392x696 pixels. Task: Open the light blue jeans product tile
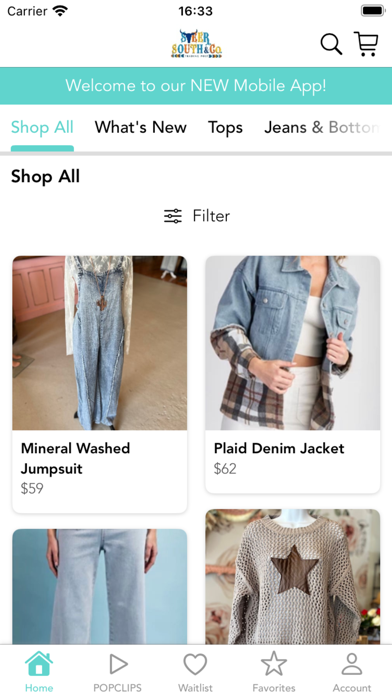pyautogui.click(x=99, y=586)
